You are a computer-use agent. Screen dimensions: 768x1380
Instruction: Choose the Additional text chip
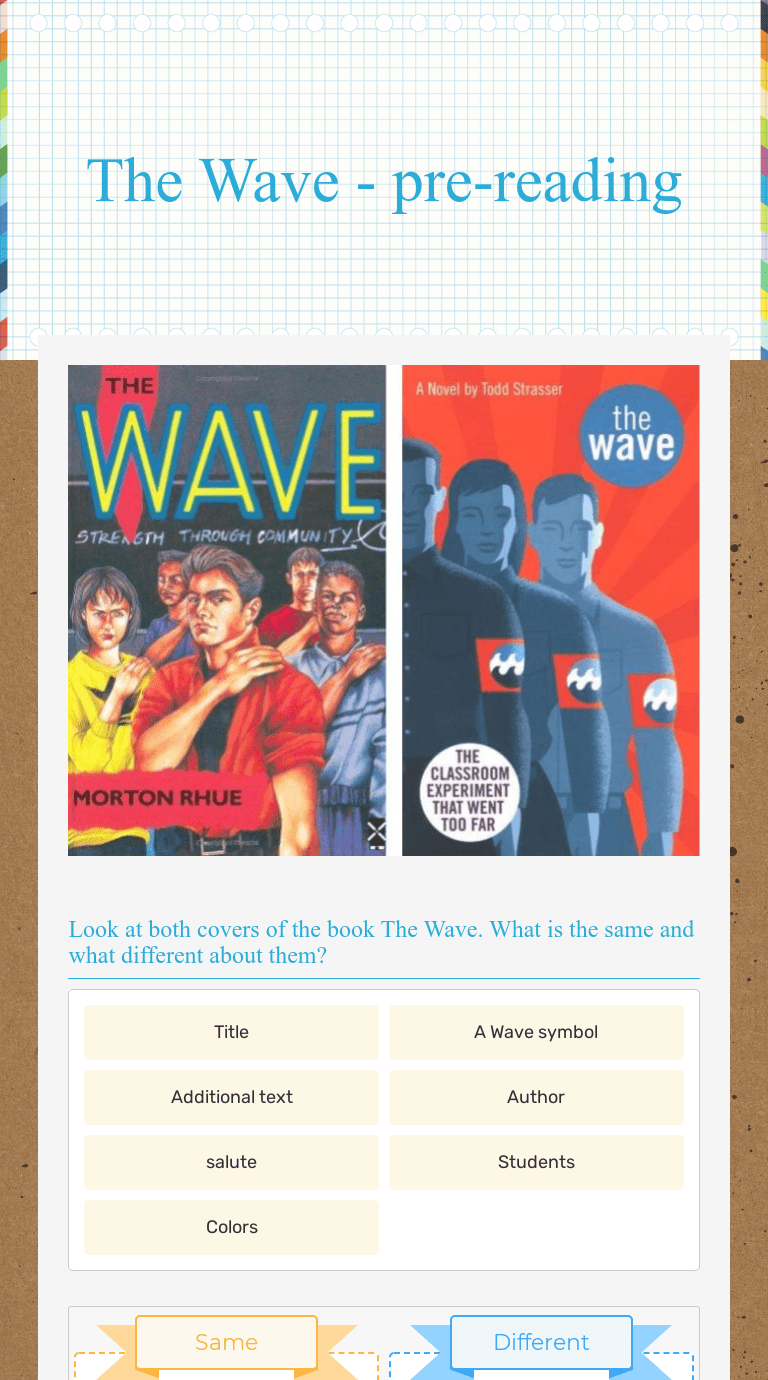click(x=231, y=1097)
